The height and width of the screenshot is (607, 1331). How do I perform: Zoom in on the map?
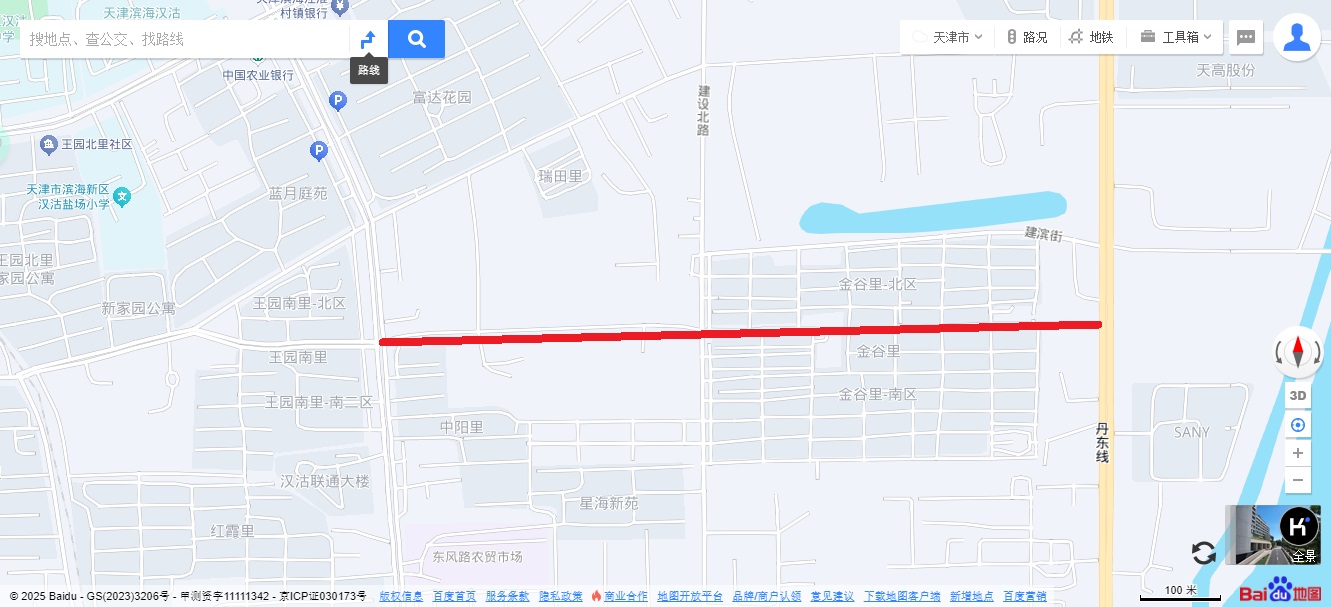(x=1298, y=453)
